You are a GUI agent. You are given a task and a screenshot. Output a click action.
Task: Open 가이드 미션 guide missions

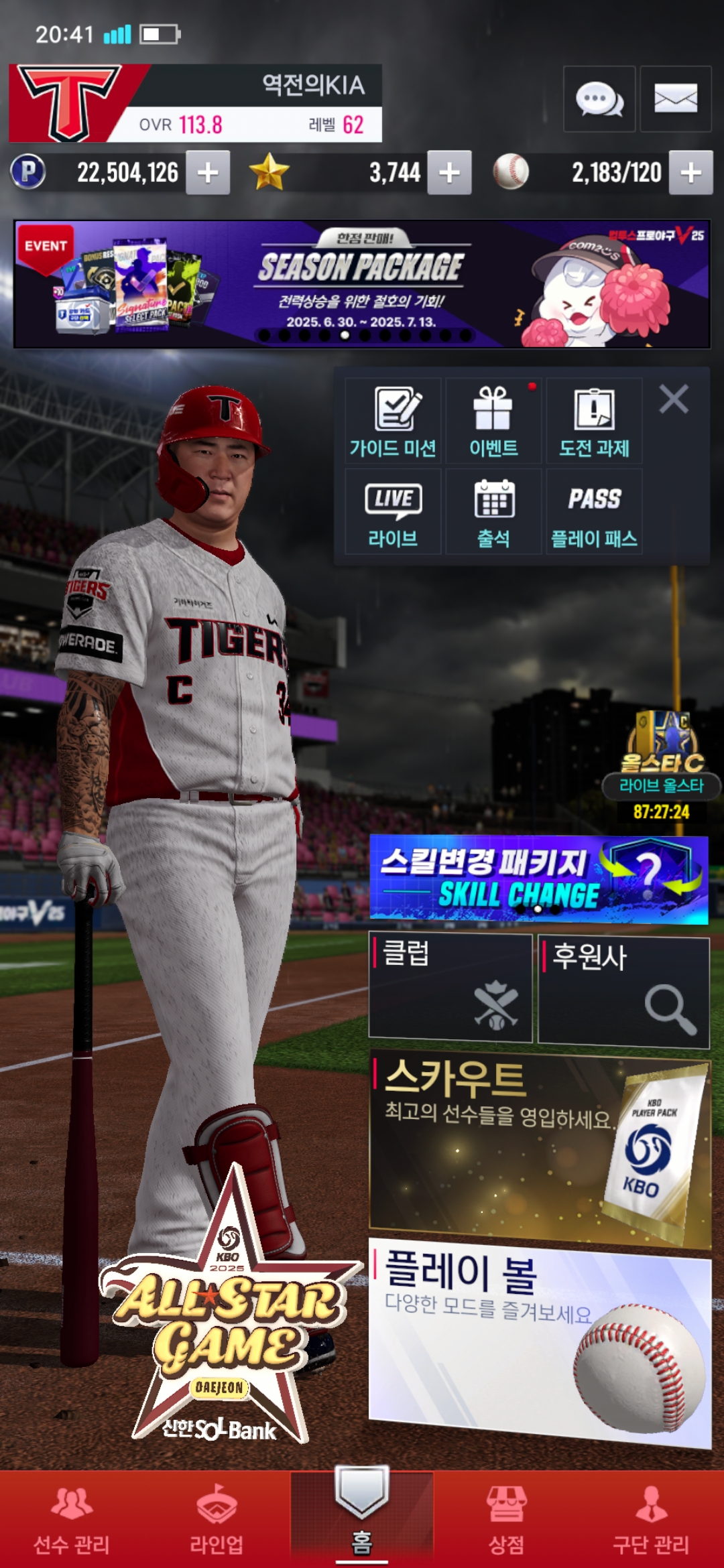pyautogui.click(x=393, y=421)
